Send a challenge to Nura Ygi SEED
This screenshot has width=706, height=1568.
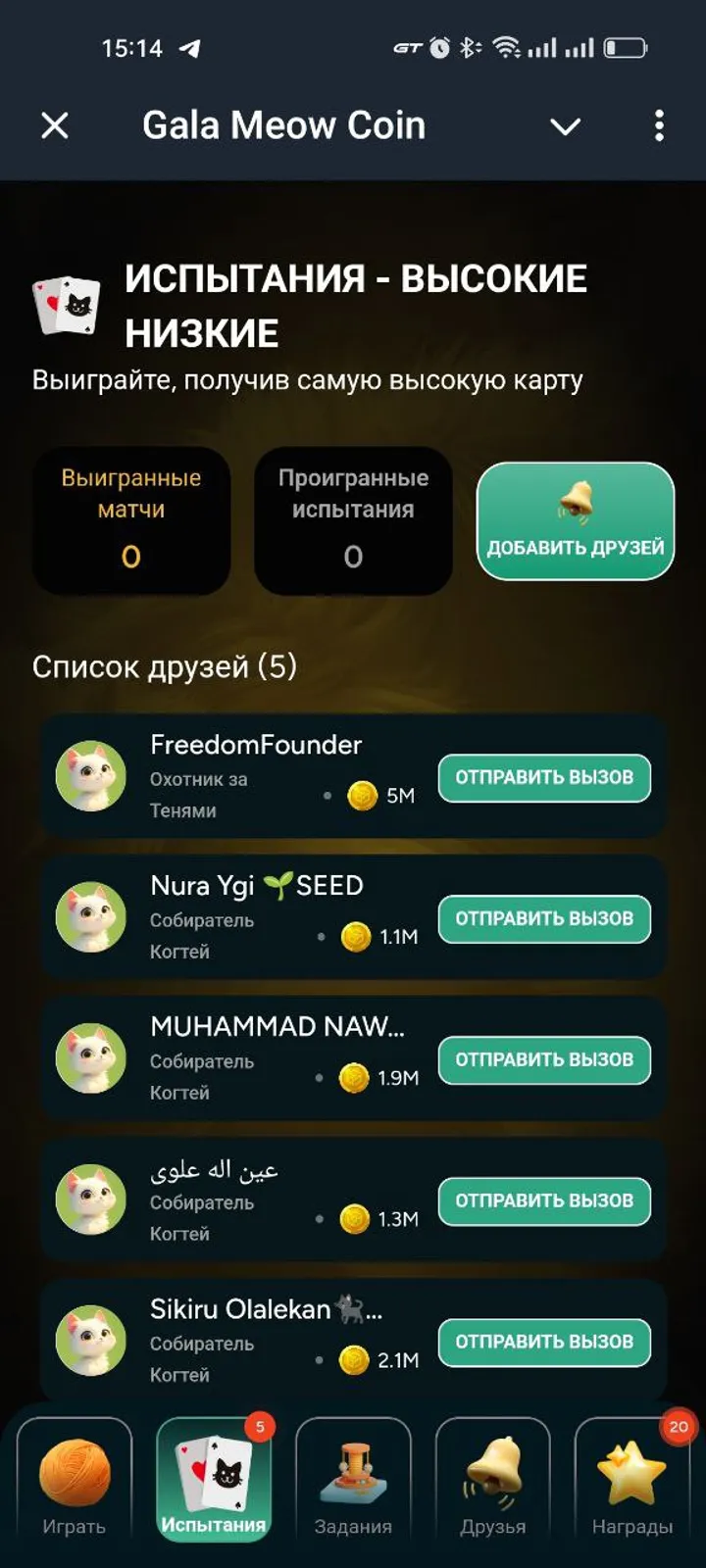pyautogui.click(x=544, y=919)
